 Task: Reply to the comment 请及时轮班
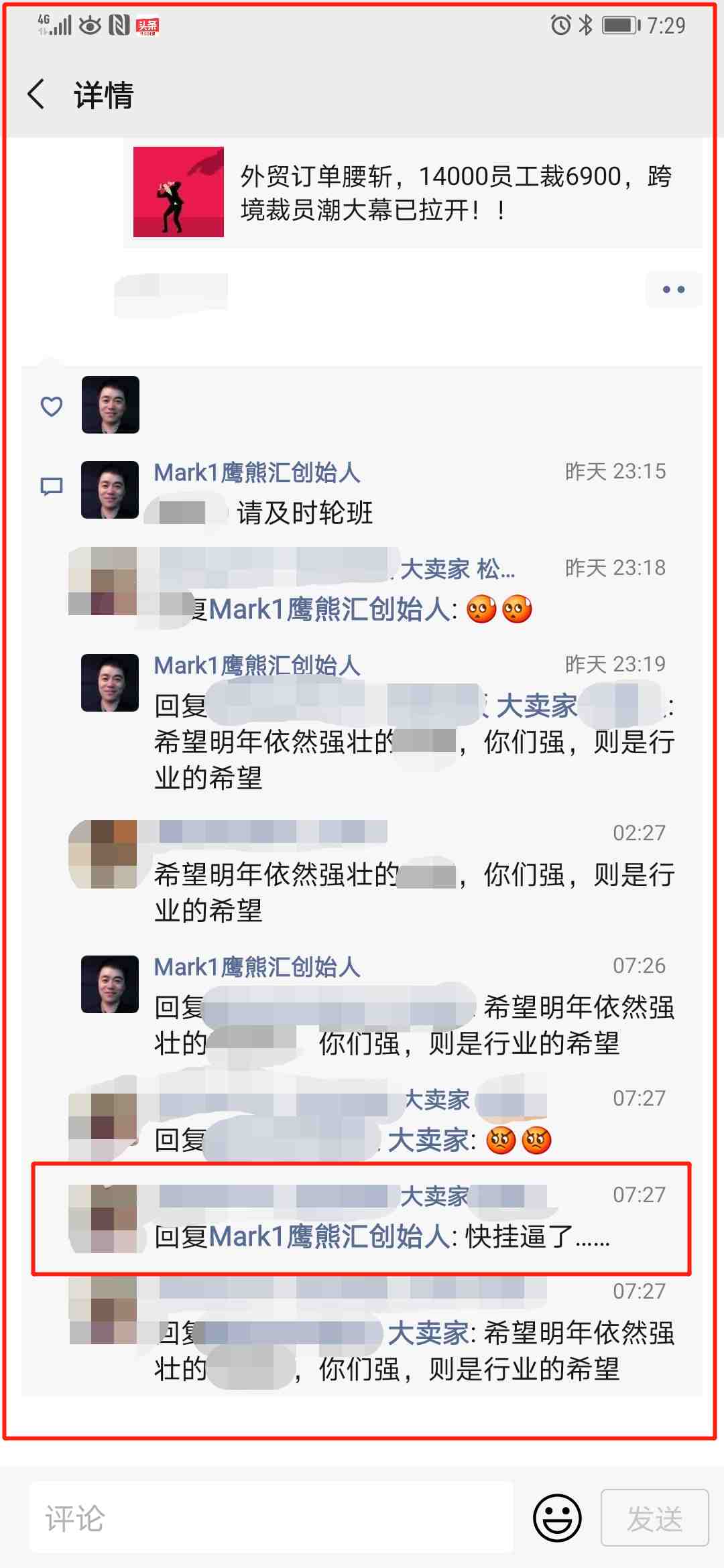[305, 513]
